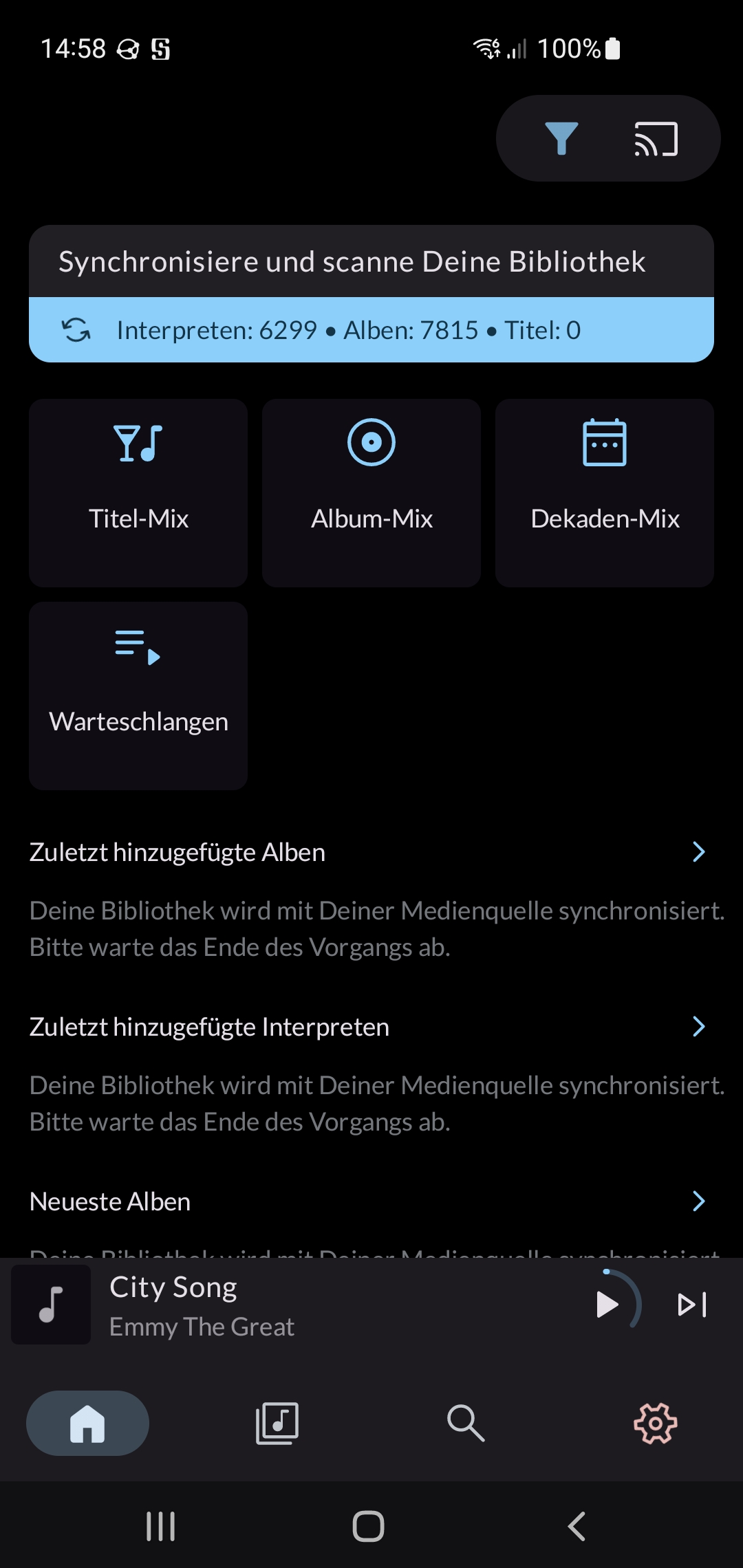Viewport: 743px width, 1568px height.
Task: Open the Dekaden-Mix card
Action: (x=605, y=492)
